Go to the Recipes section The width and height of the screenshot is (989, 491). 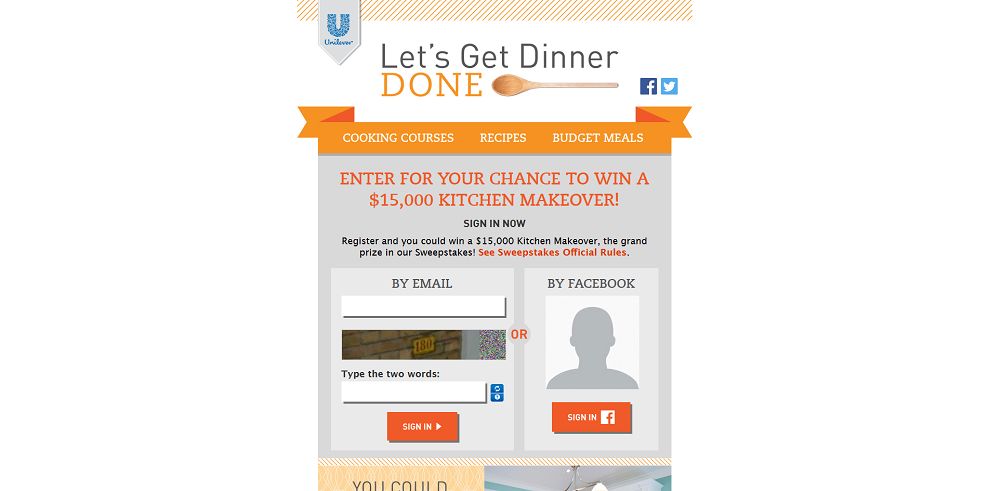503,138
